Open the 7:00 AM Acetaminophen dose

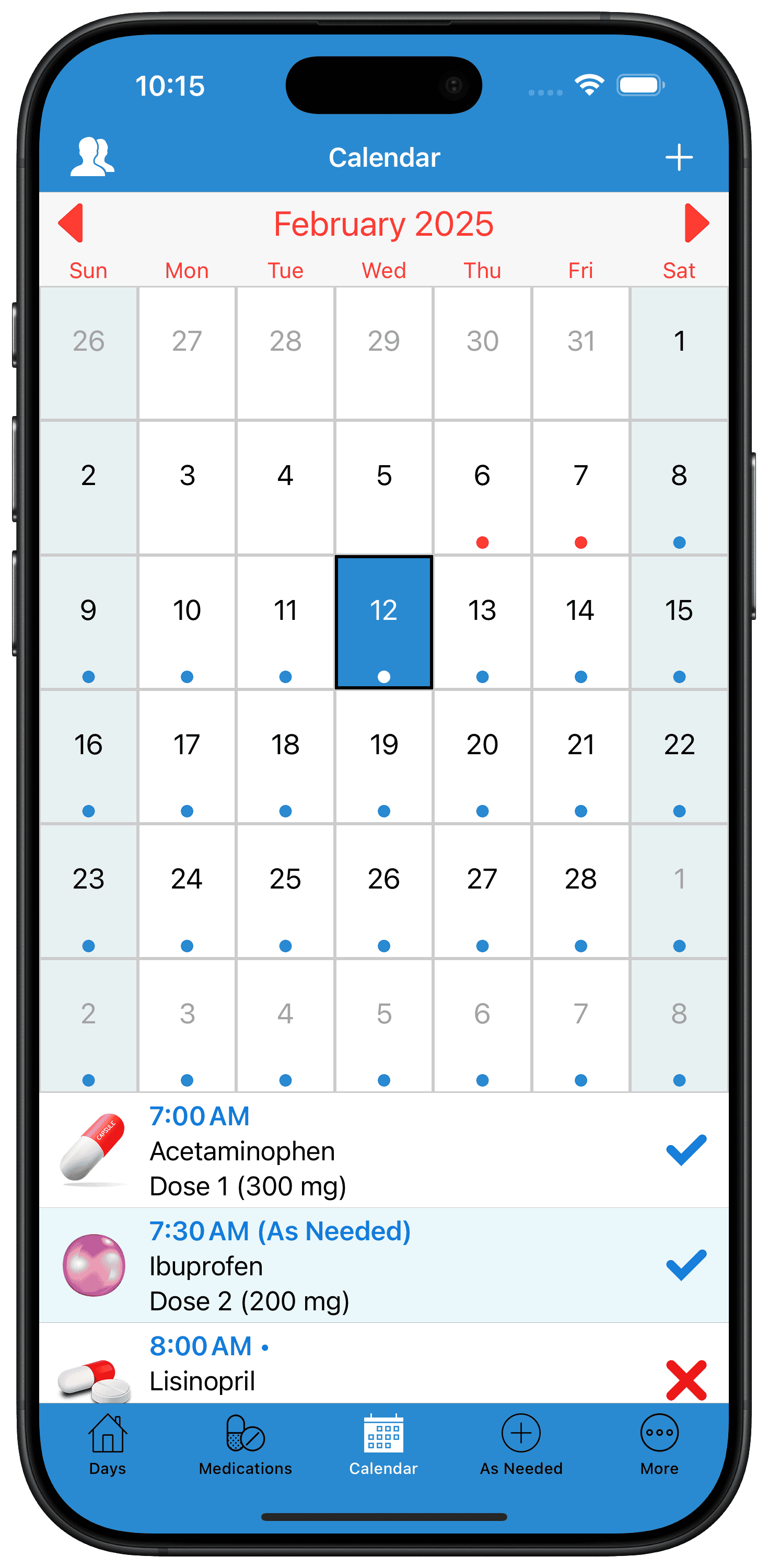click(384, 1150)
